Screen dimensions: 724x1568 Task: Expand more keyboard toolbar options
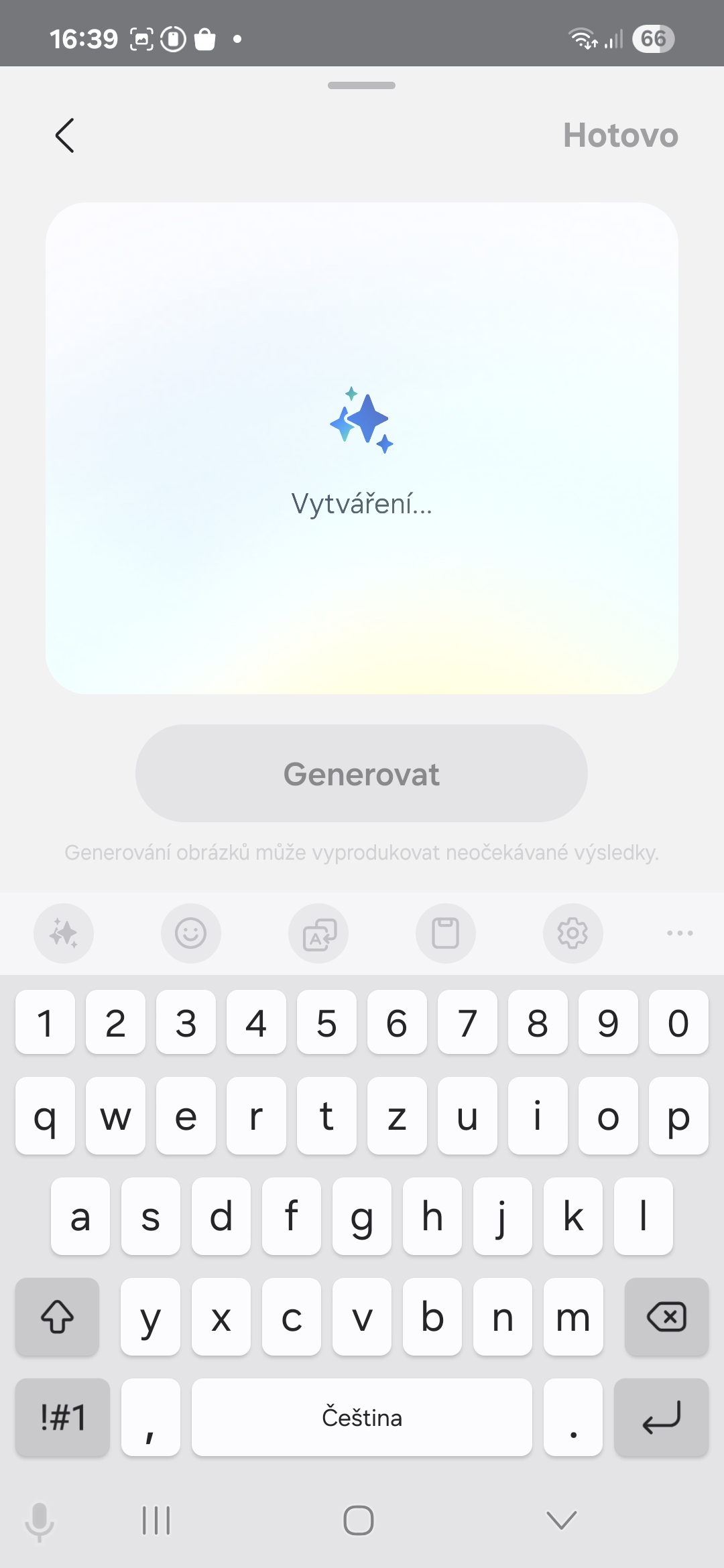680,933
